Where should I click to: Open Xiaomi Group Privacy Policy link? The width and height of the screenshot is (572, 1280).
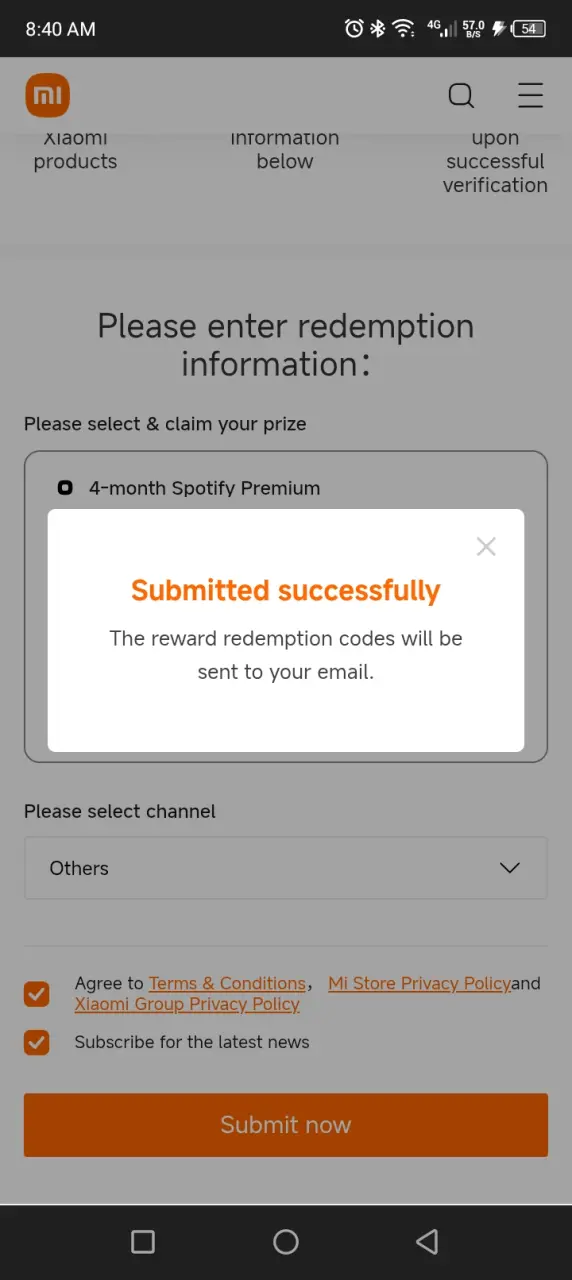tap(187, 1004)
